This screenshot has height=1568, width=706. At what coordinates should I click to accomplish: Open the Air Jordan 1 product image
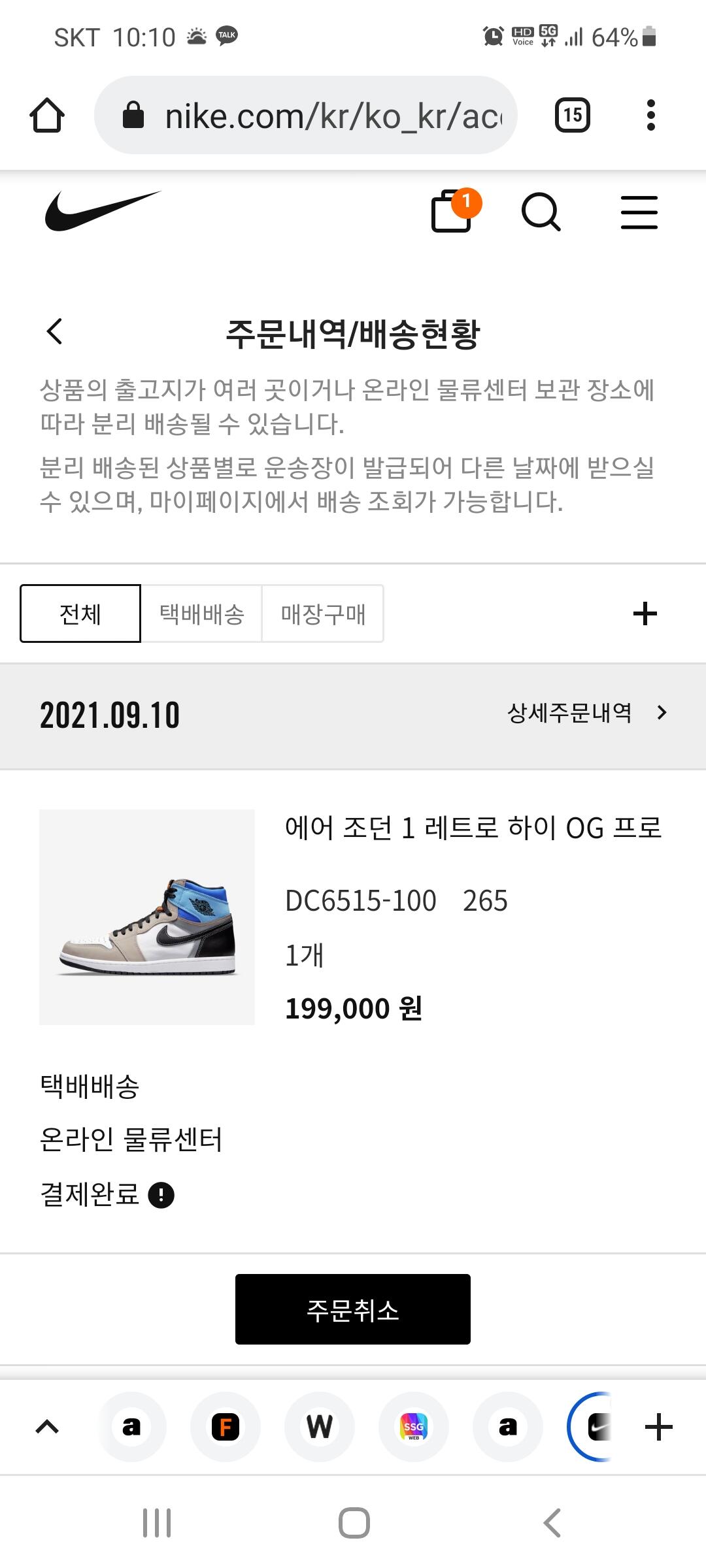tap(147, 917)
